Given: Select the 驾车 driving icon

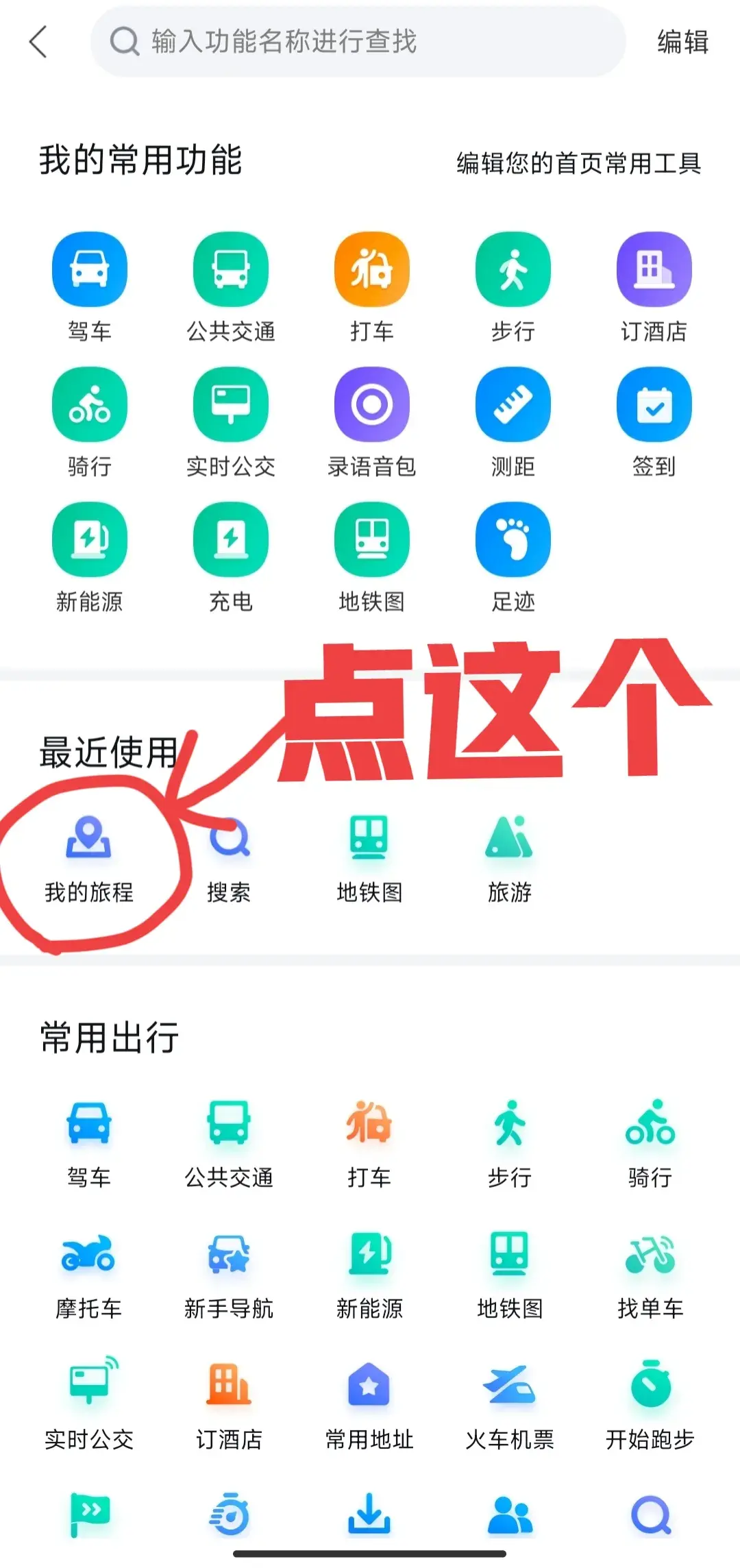Looking at the screenshot, I should (x=90, y=269).
